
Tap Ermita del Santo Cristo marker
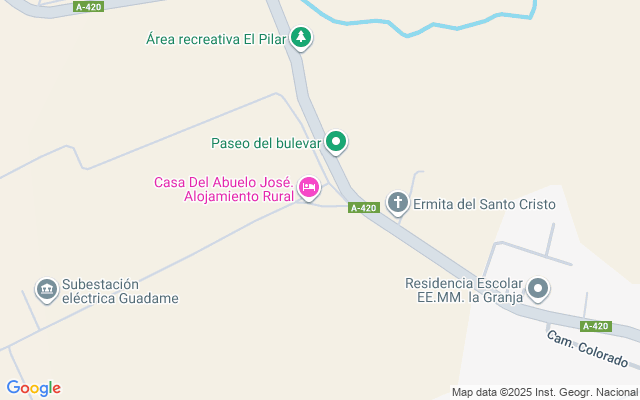(398, 204)
